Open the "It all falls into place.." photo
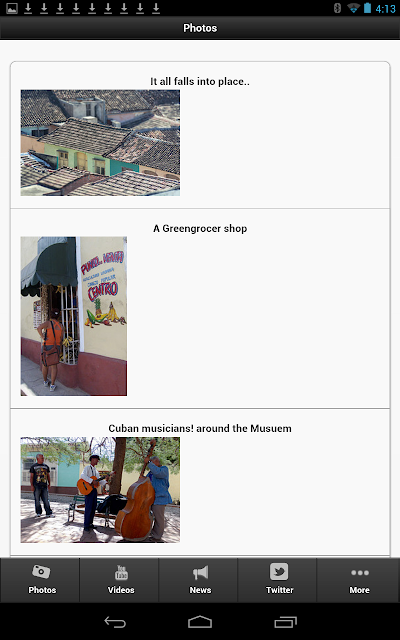This screenshot has width=400, height=640. [100, 142]
